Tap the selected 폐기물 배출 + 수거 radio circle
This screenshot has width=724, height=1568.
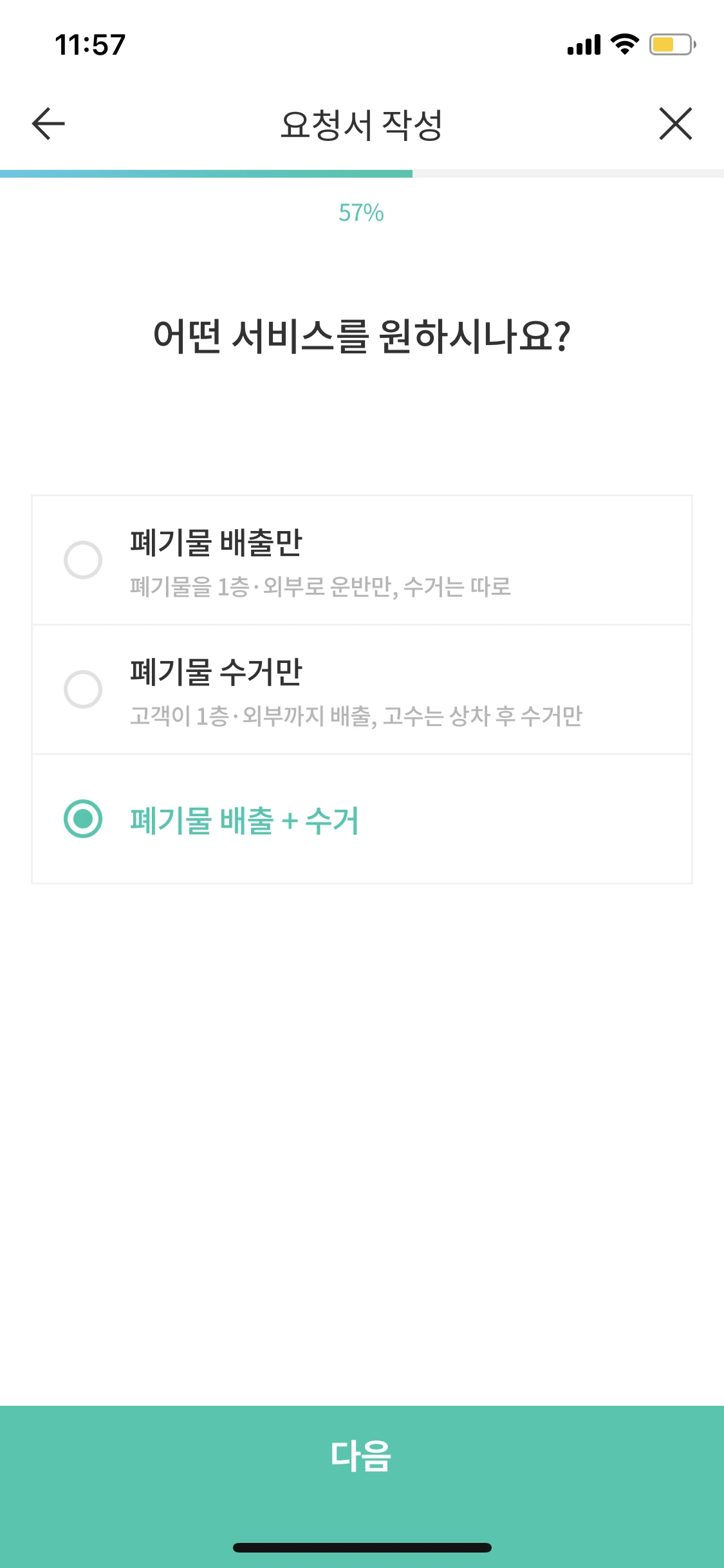(82, 819)
